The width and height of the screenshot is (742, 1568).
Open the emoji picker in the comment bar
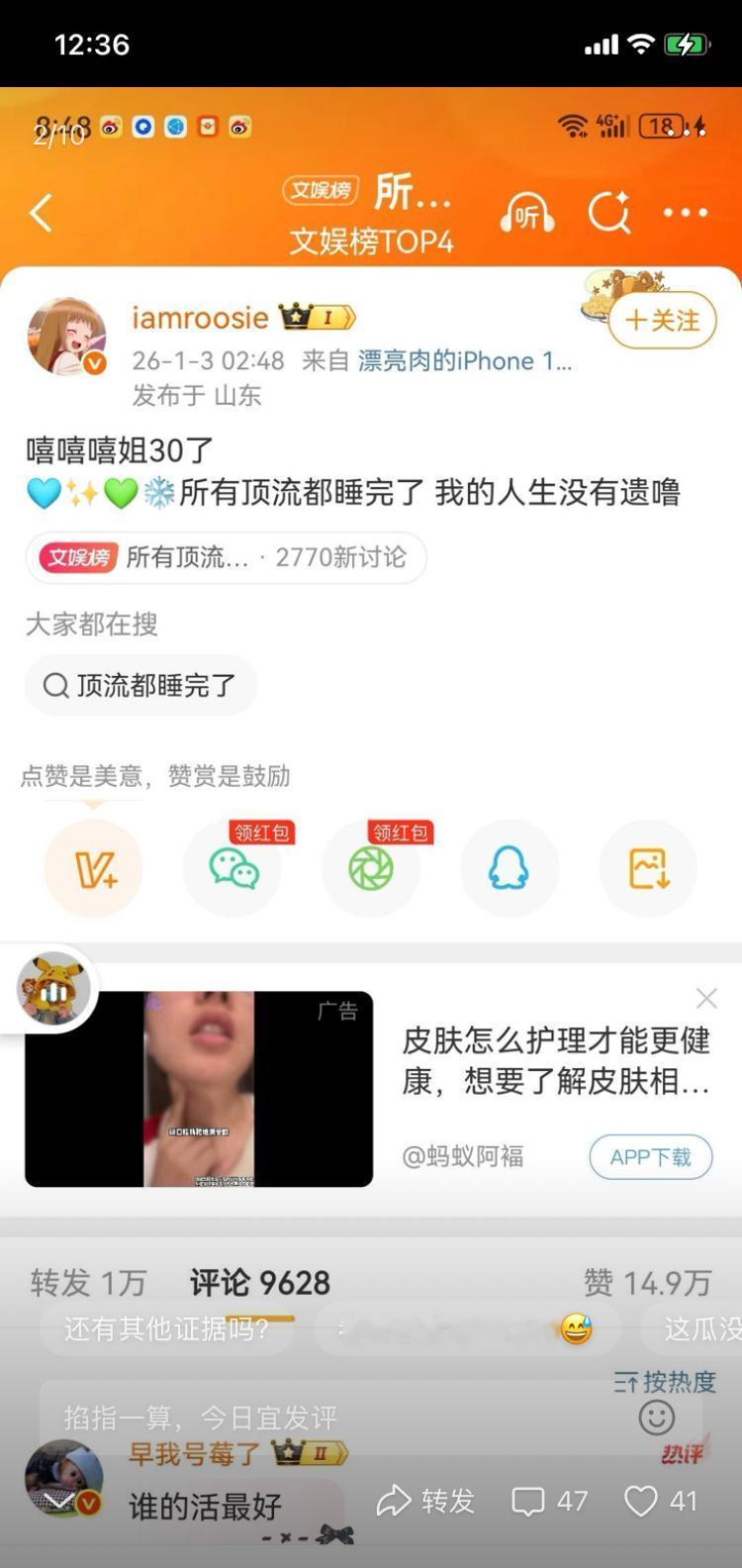[x=655, y=1421]
